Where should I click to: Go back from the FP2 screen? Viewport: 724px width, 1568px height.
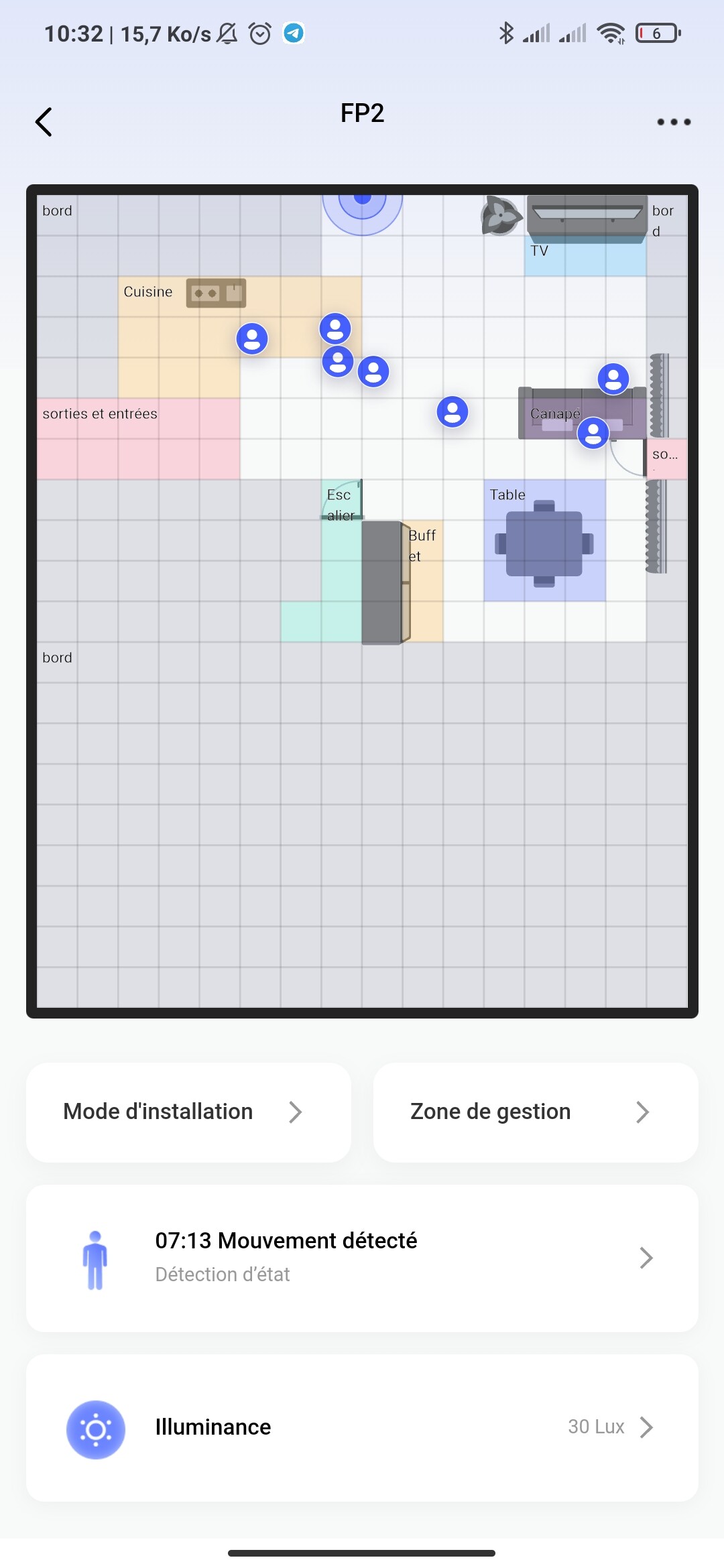click(x=44, y=122)
